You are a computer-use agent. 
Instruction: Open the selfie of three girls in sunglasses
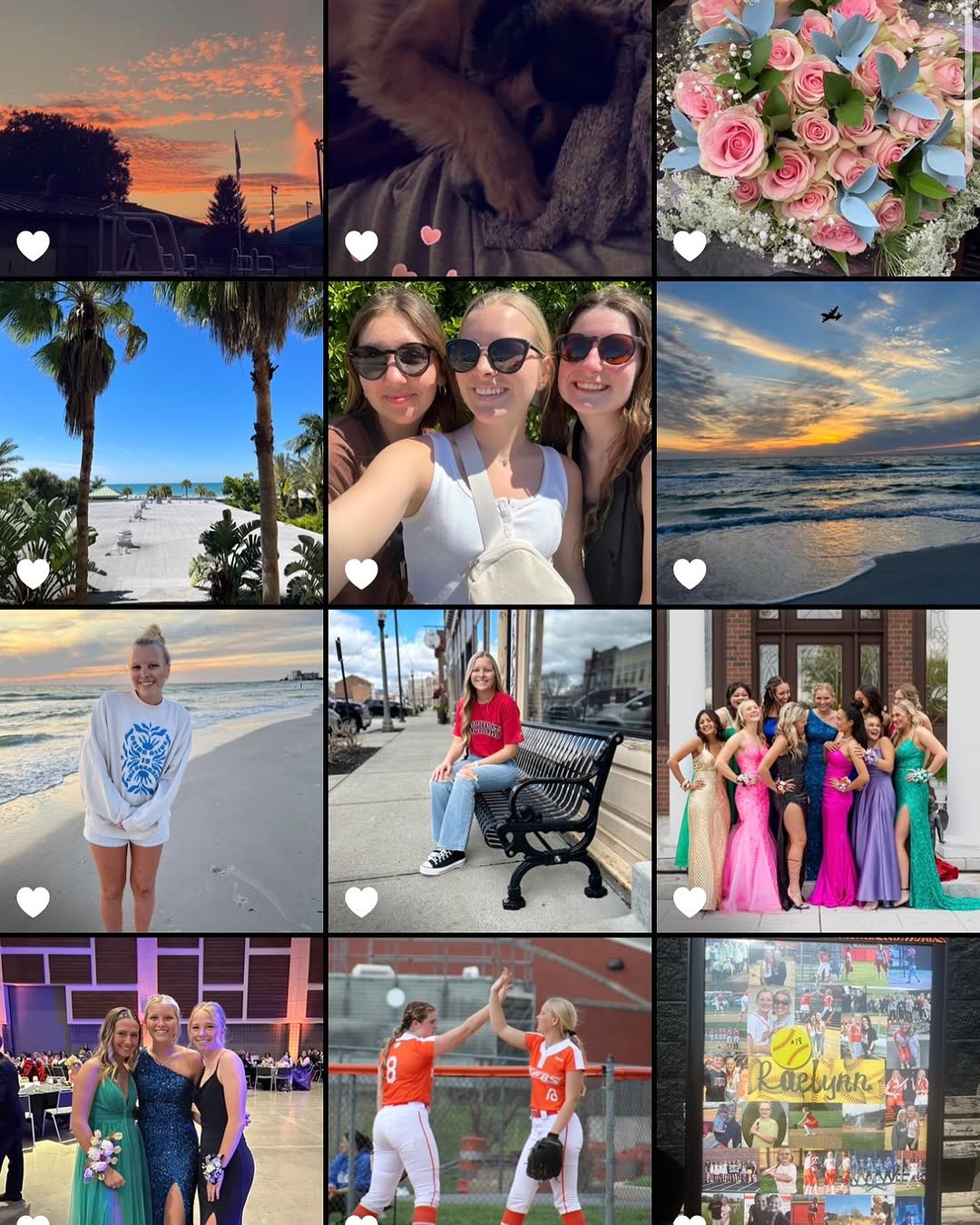(x=490, y=443)
